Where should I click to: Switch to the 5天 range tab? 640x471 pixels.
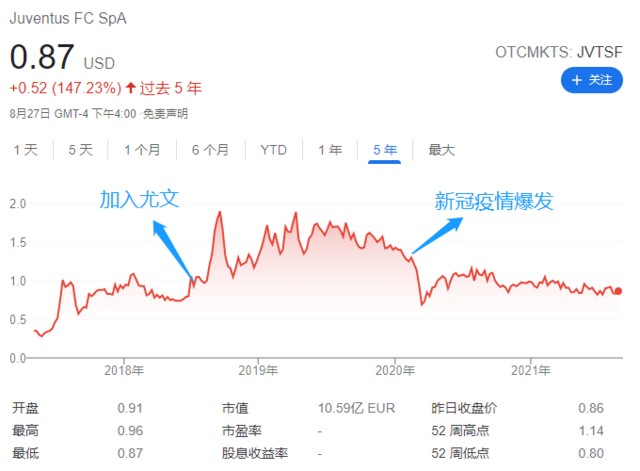point(80,150)
